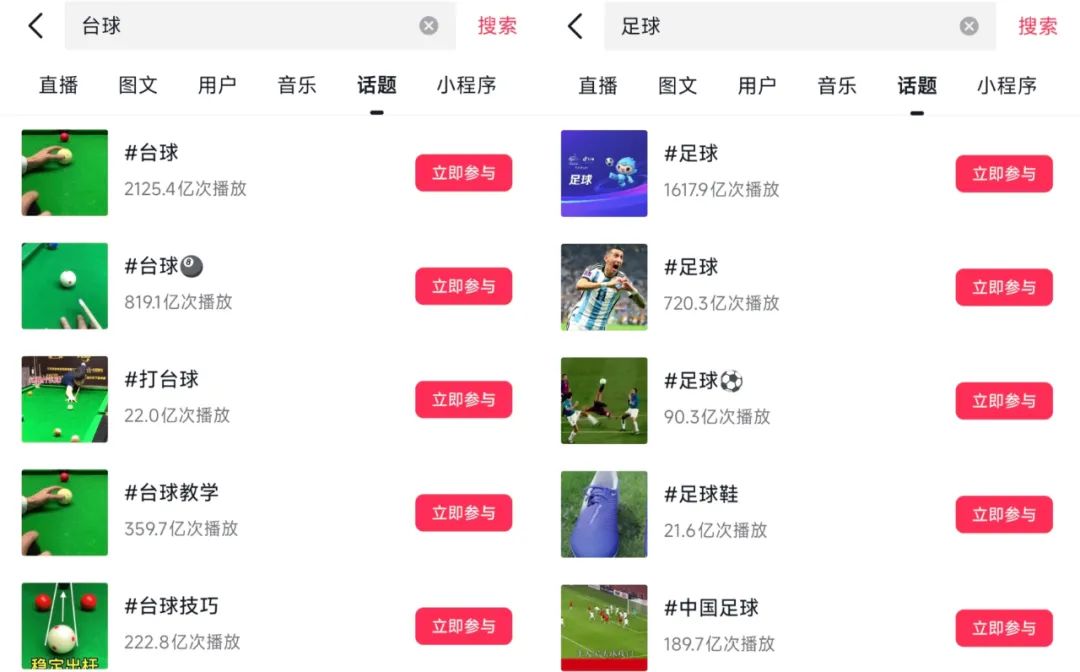This screenshot has height=672, width=1080.
Task: Open 用户 tab in 台球 results
Action: 217,85
